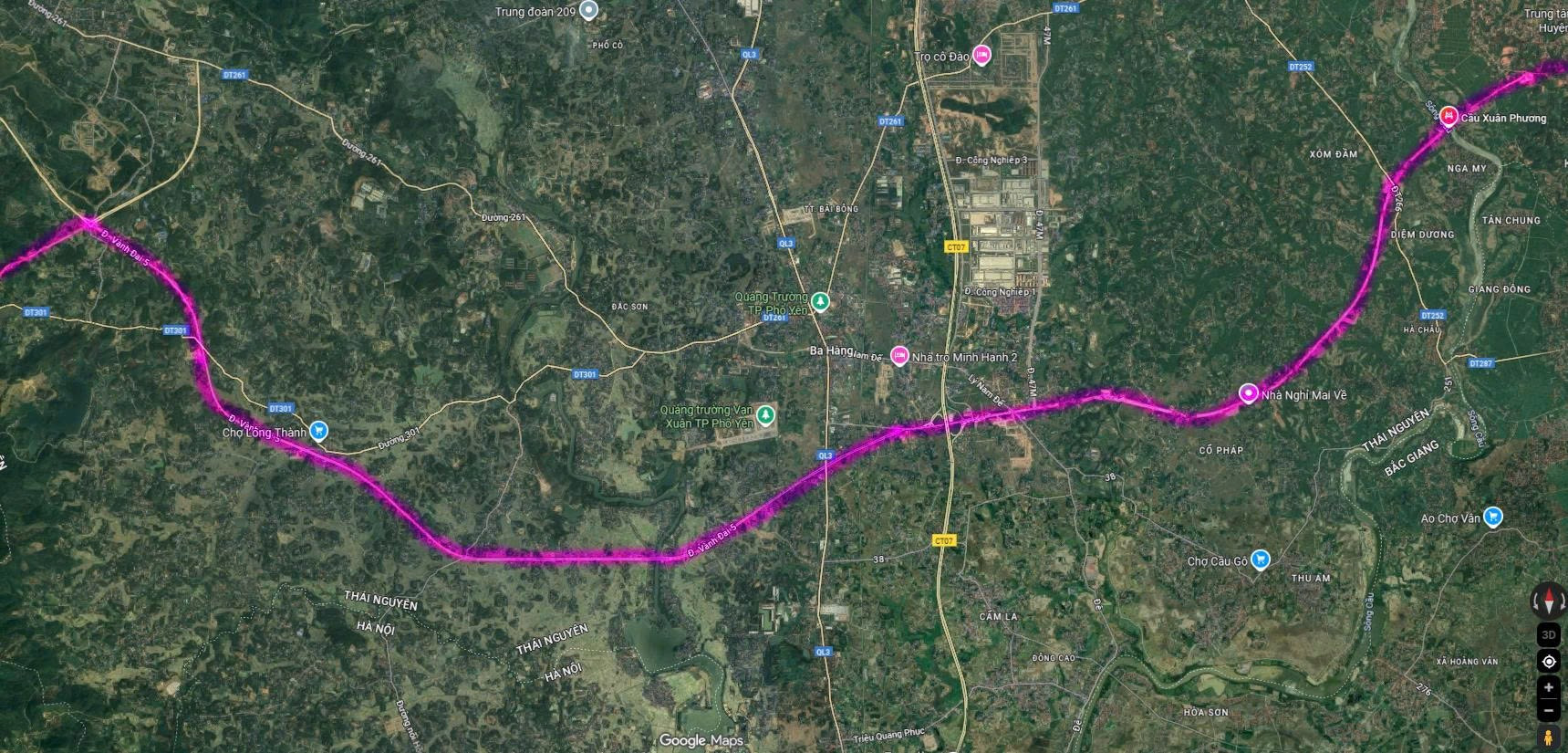This screenshot has height=753, width=1568.
Task: Select the Nhà Nghỉ Mai Vê pin
Action: 1249,393
